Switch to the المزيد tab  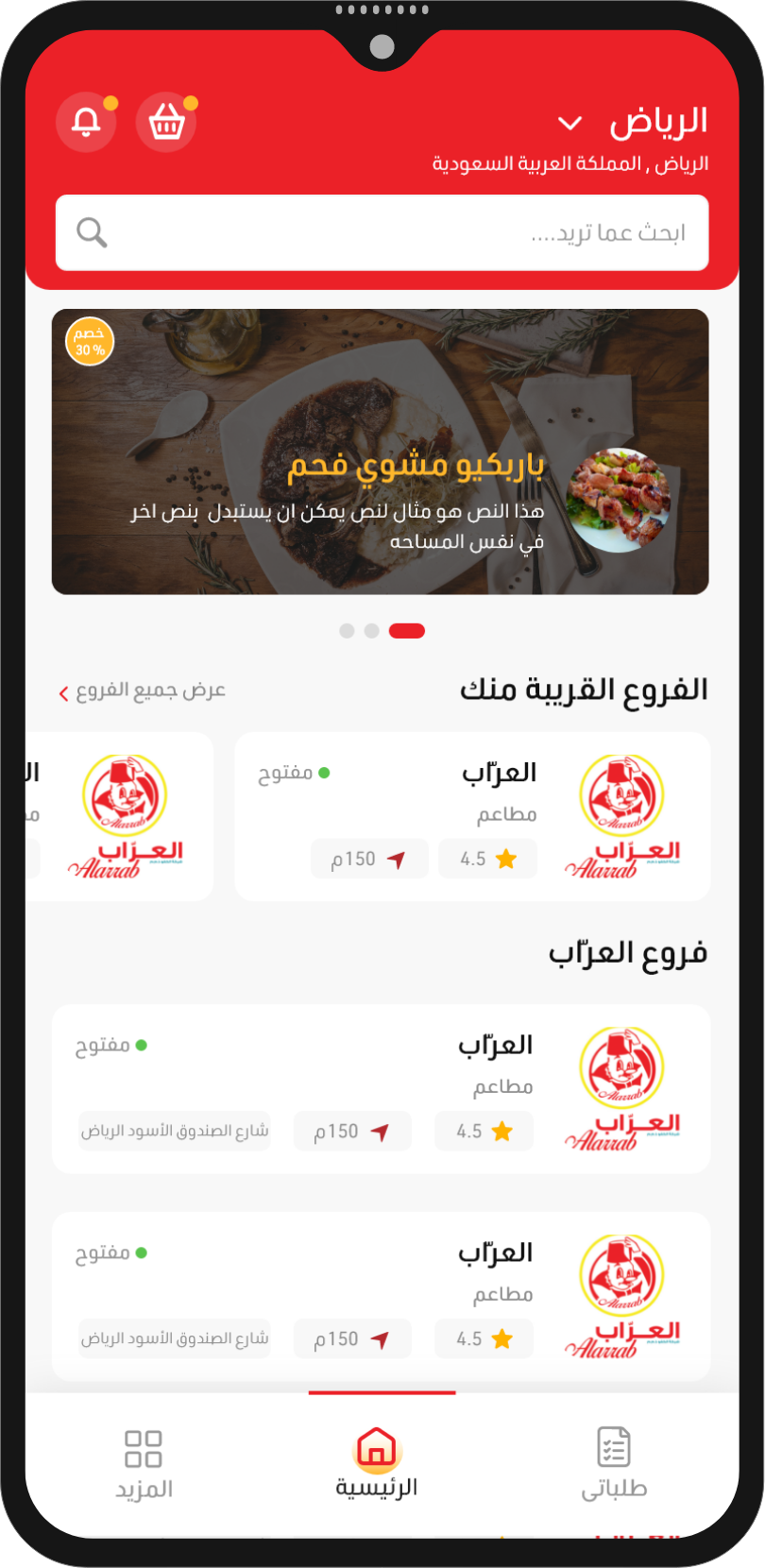coord(144,1463)
